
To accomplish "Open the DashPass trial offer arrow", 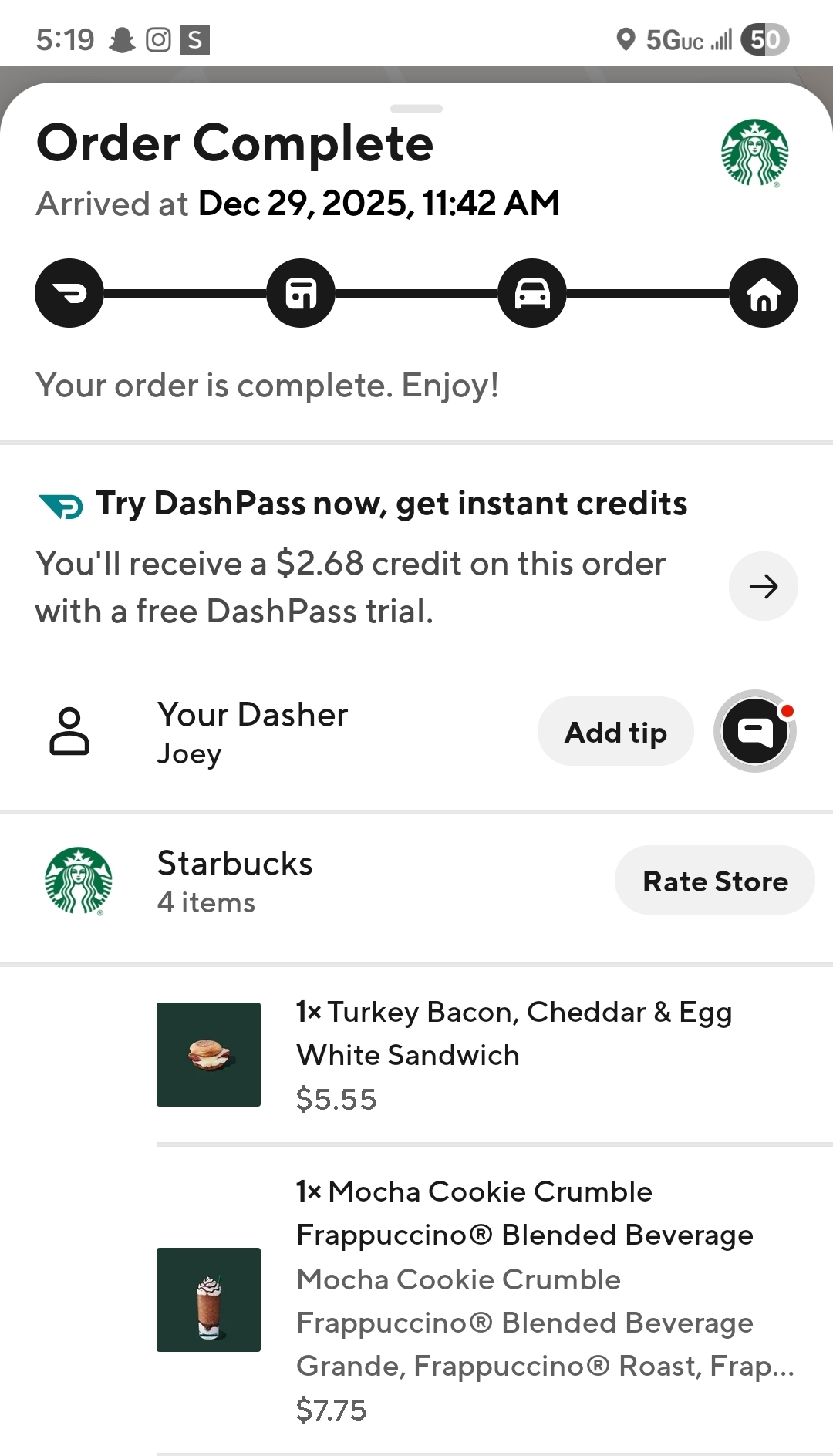I will point(763,586).
